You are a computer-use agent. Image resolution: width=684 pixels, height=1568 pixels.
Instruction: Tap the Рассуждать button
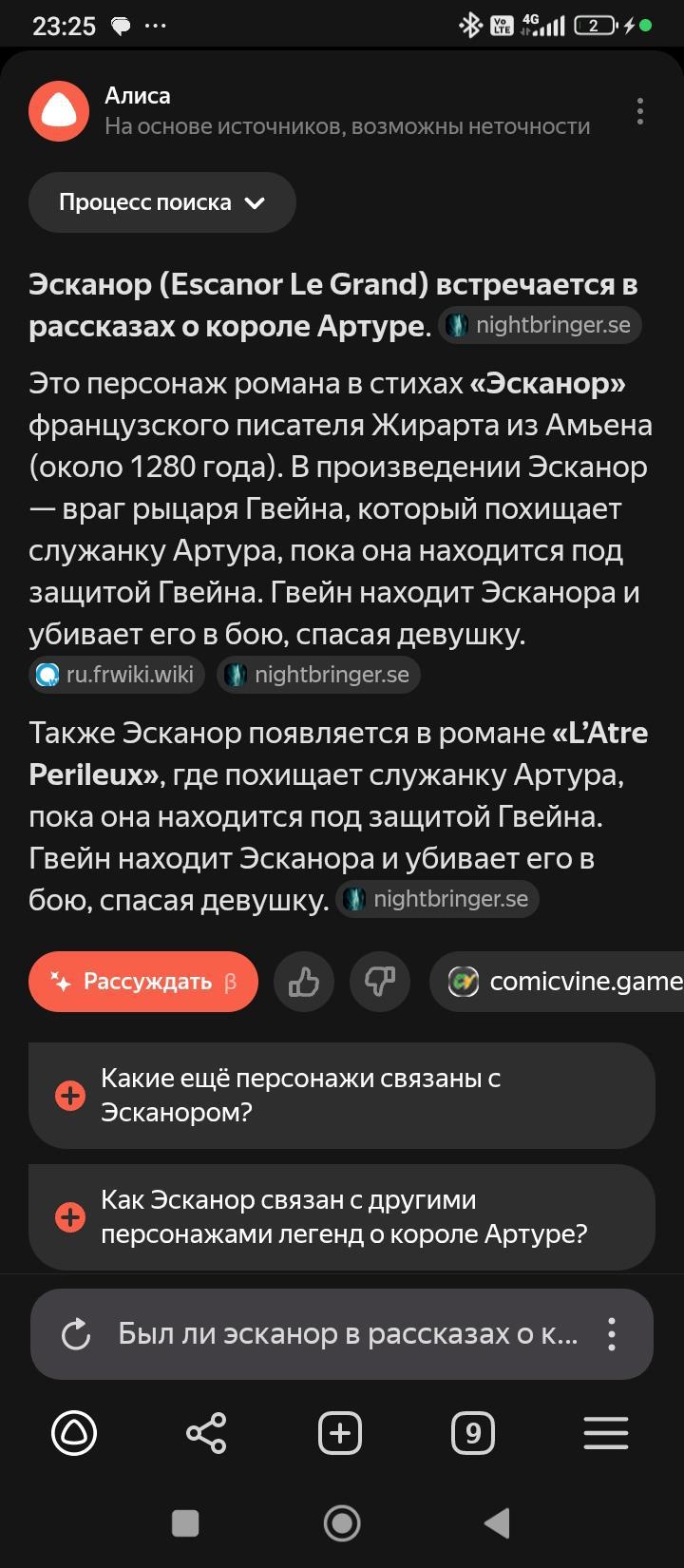tap(143, 982)
